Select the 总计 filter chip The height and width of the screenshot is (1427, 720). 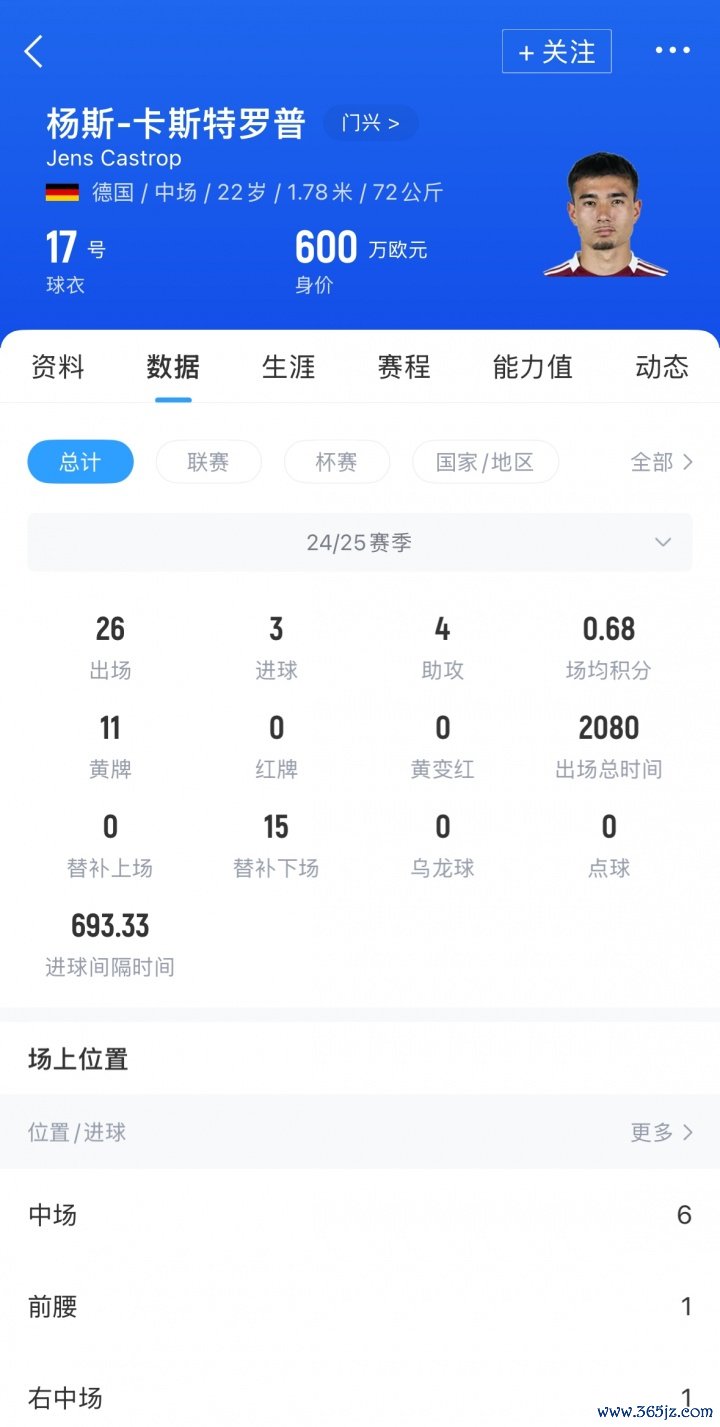click(80, 462)
